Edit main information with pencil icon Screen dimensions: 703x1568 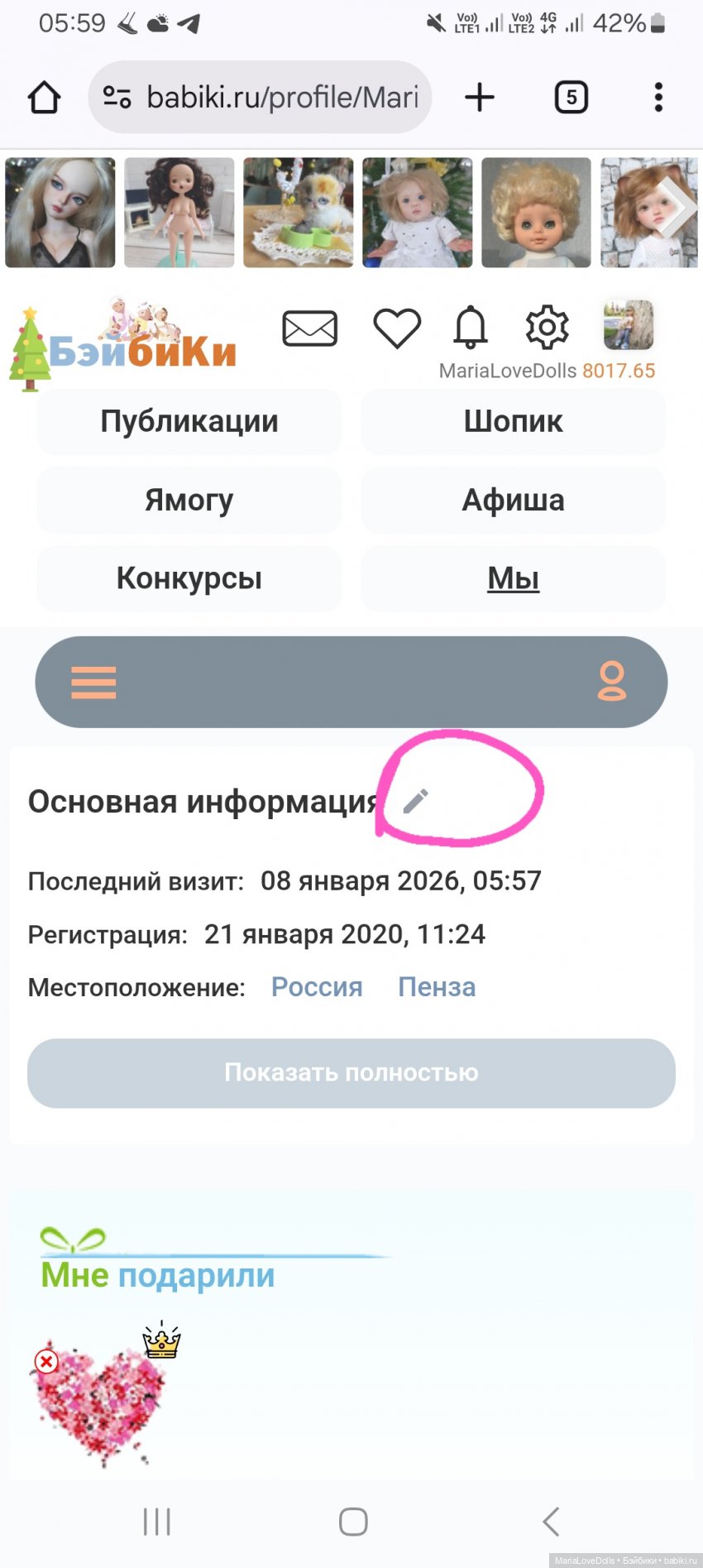[415, 800]
